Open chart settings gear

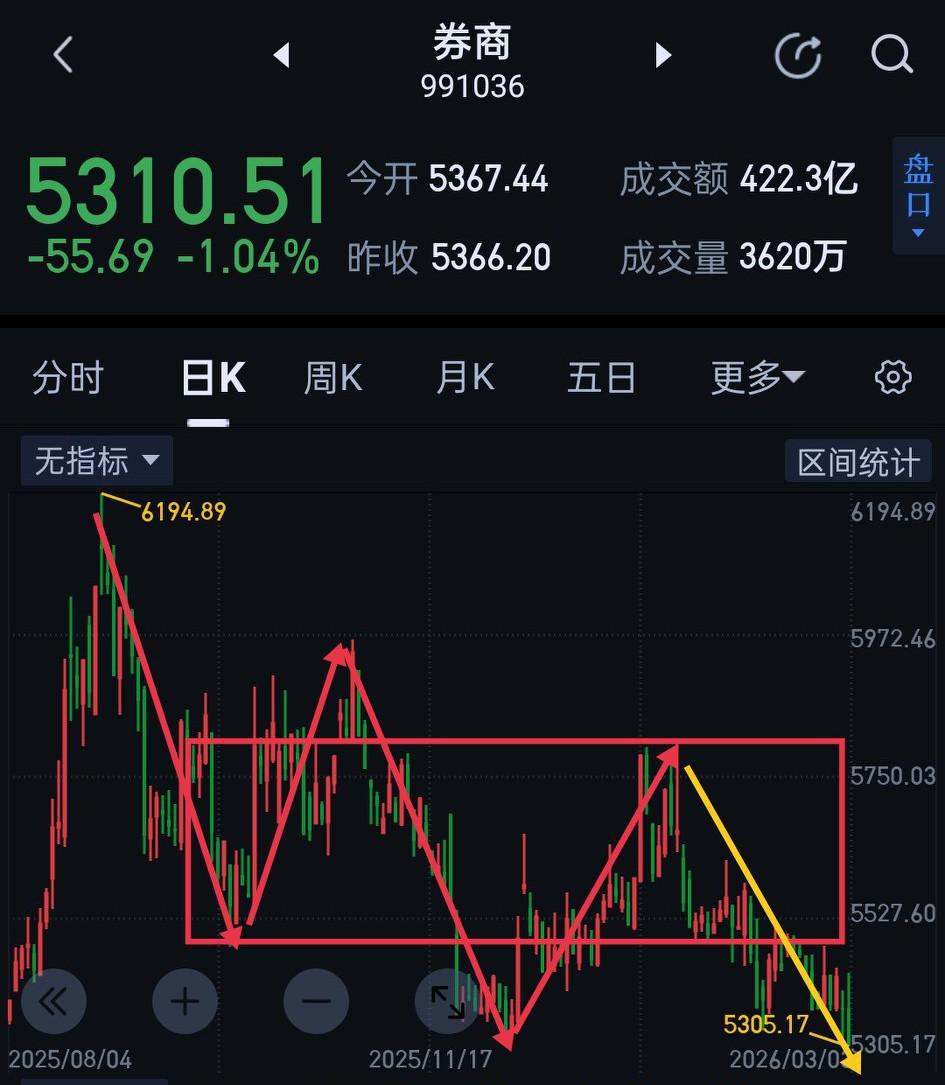pyautogui.click(x=893, y=377)
